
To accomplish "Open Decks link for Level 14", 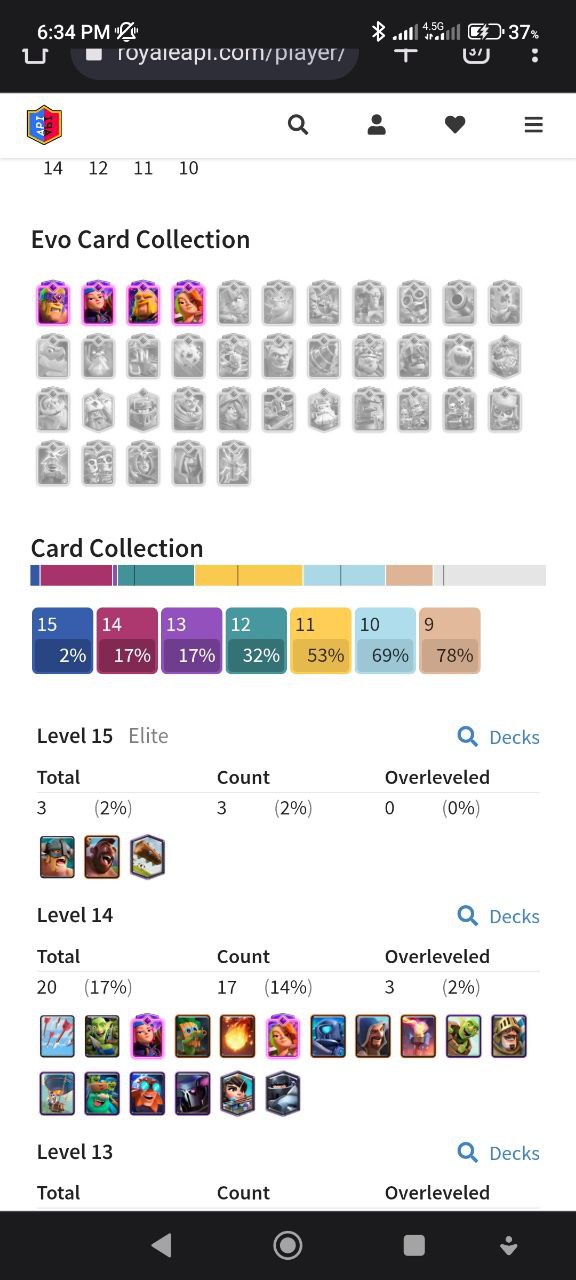I will click(x=498, y=916).
